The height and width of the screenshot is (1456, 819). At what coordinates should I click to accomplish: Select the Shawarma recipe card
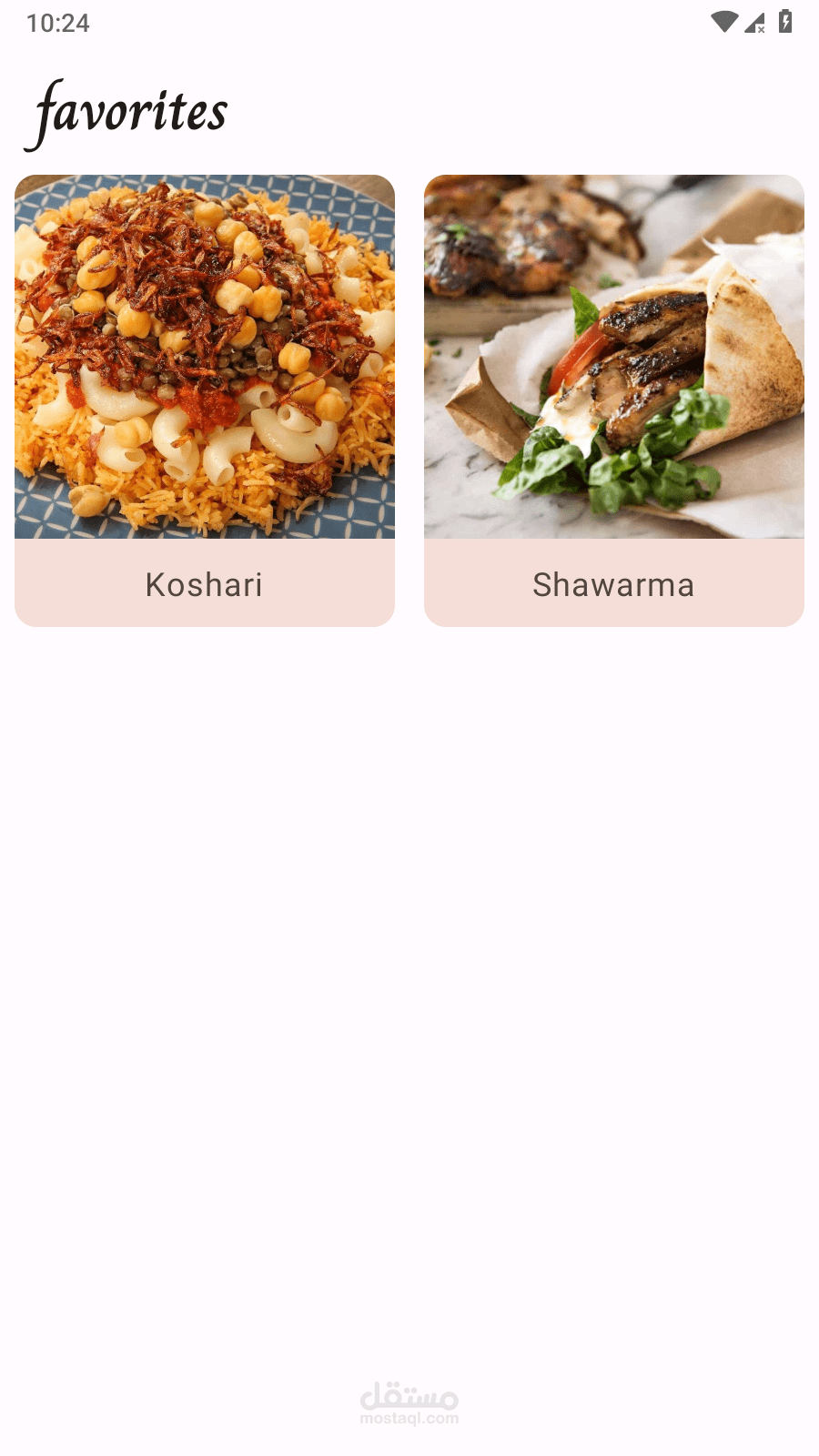[614, 400]
